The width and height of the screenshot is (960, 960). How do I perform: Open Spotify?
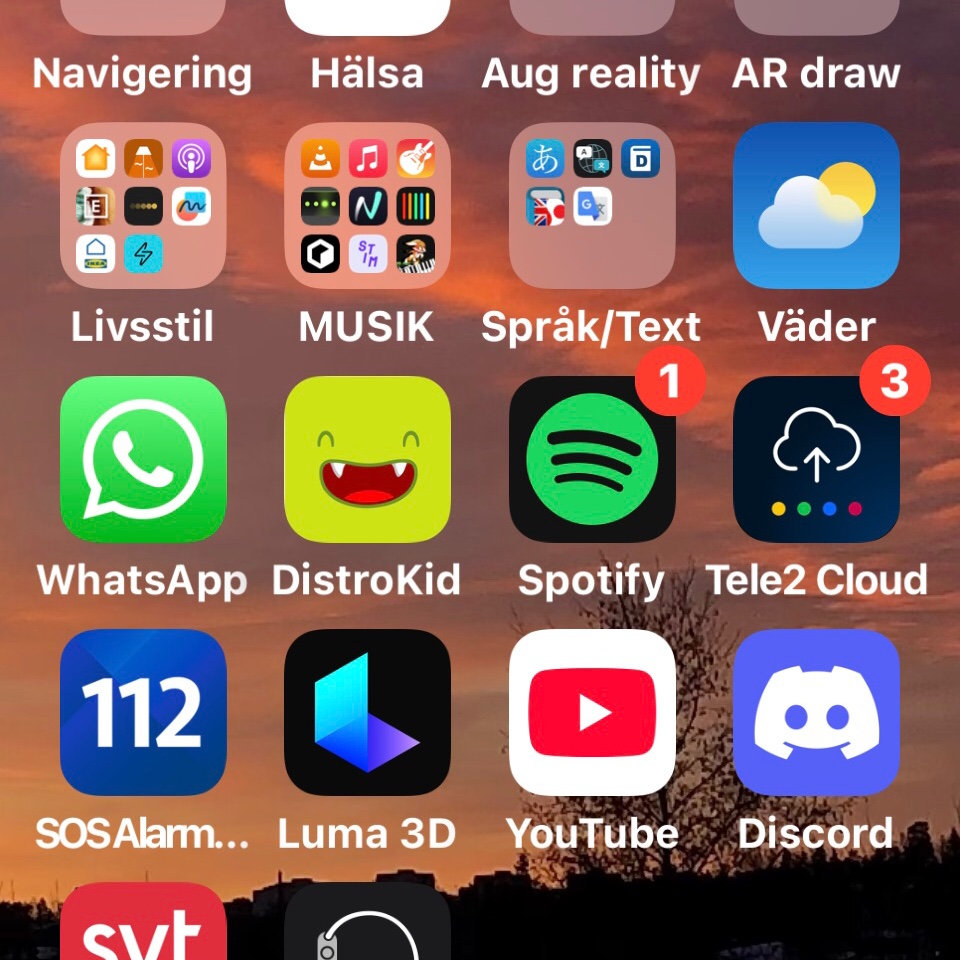click(592, 459)
